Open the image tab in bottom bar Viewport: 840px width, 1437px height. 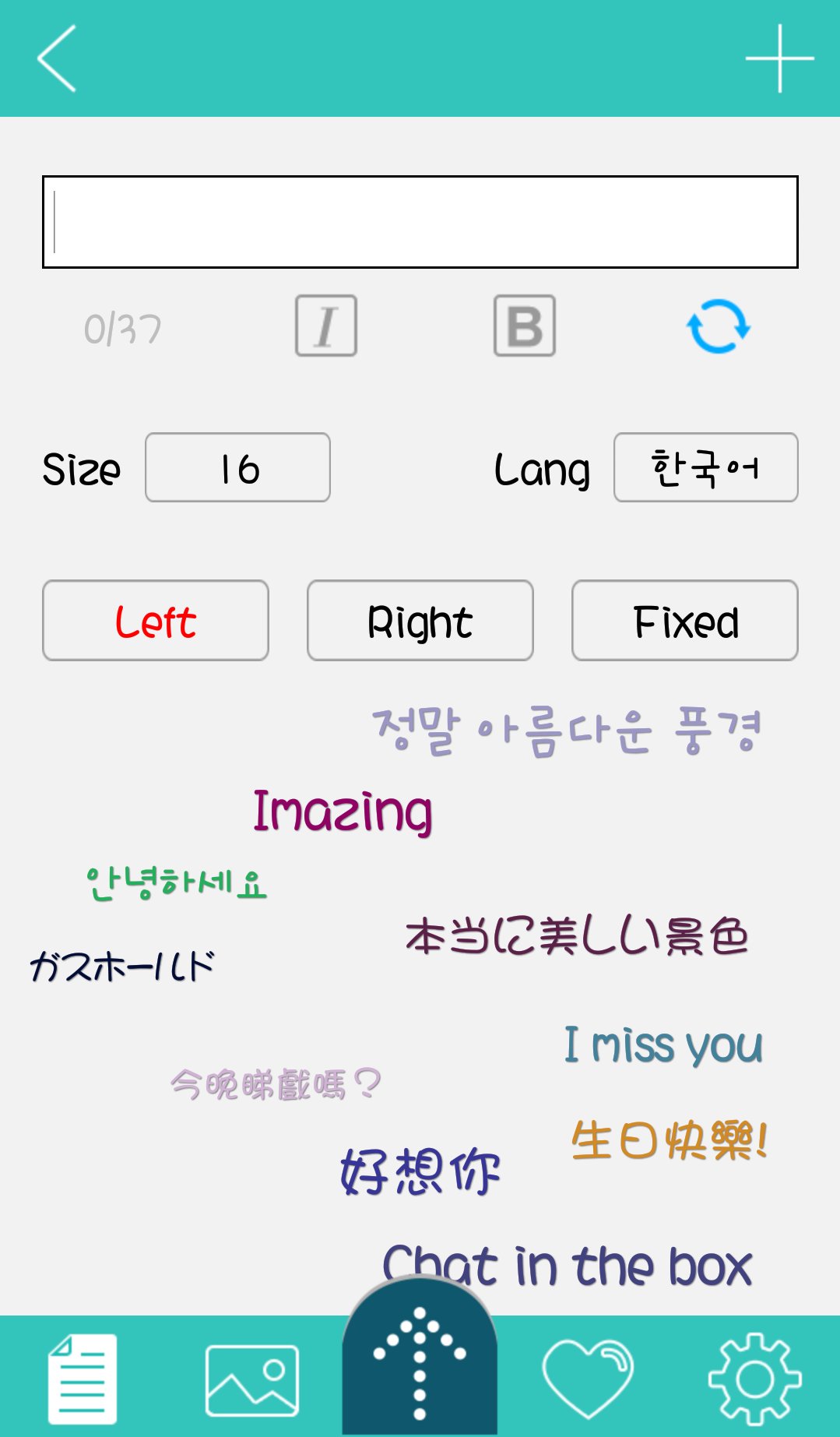pos(251,1380)
